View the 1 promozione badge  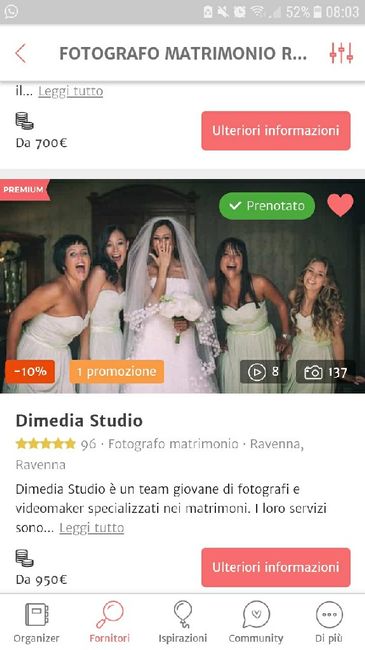(117, 371)
